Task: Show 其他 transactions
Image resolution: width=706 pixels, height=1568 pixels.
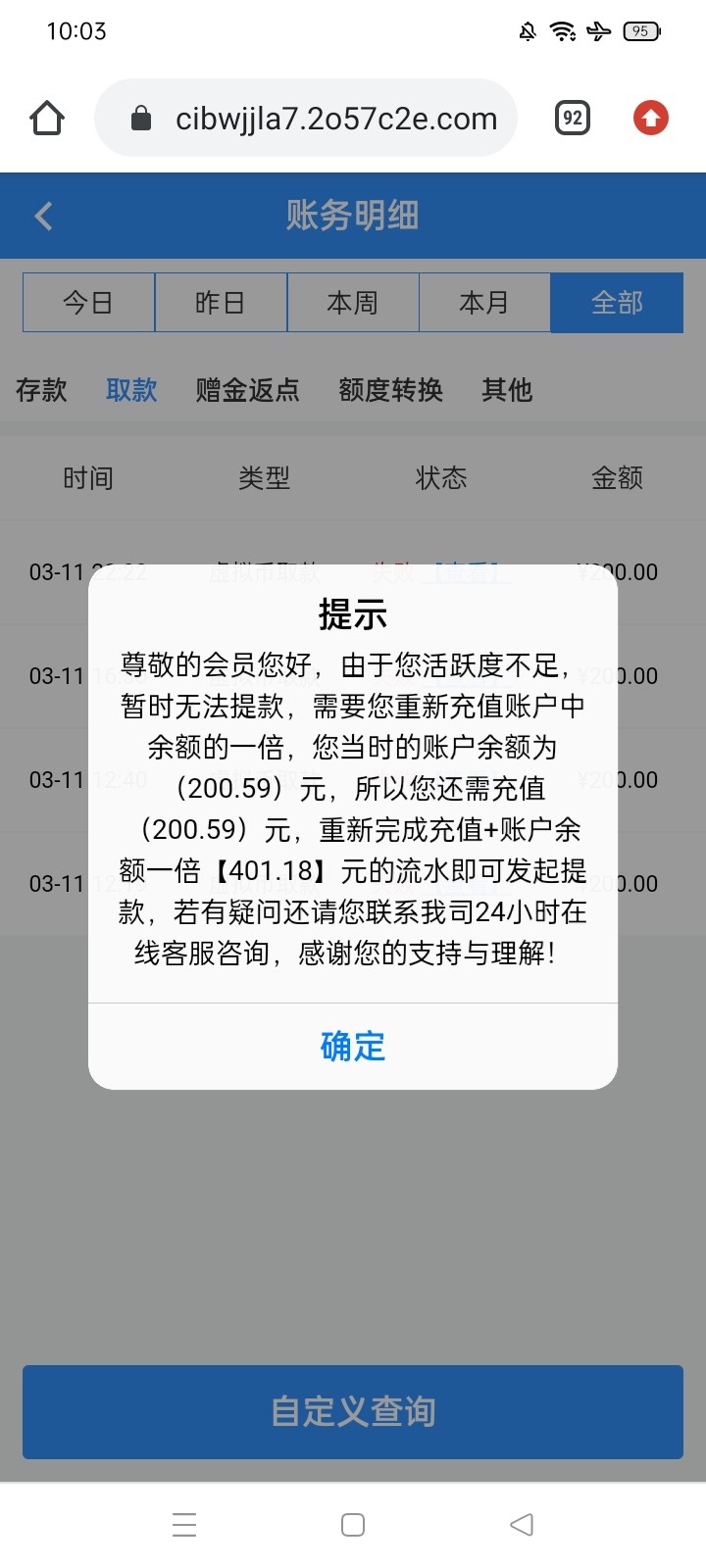Action: [x=506, y=390]
